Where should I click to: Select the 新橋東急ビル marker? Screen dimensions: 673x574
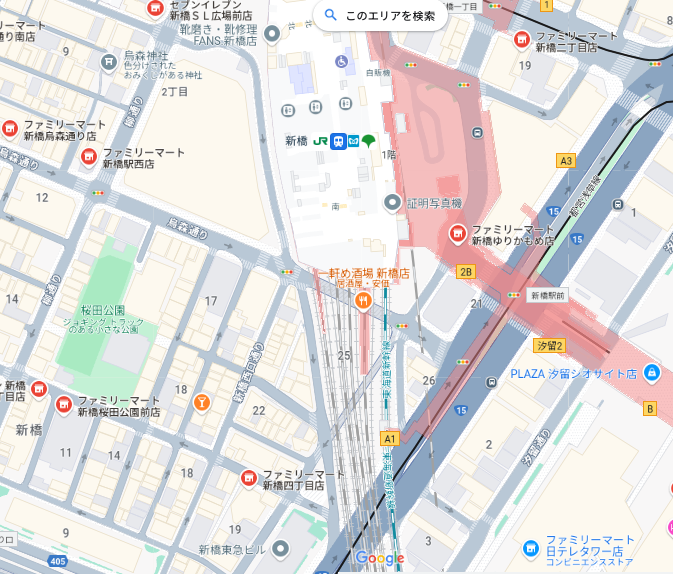(279, 549)
